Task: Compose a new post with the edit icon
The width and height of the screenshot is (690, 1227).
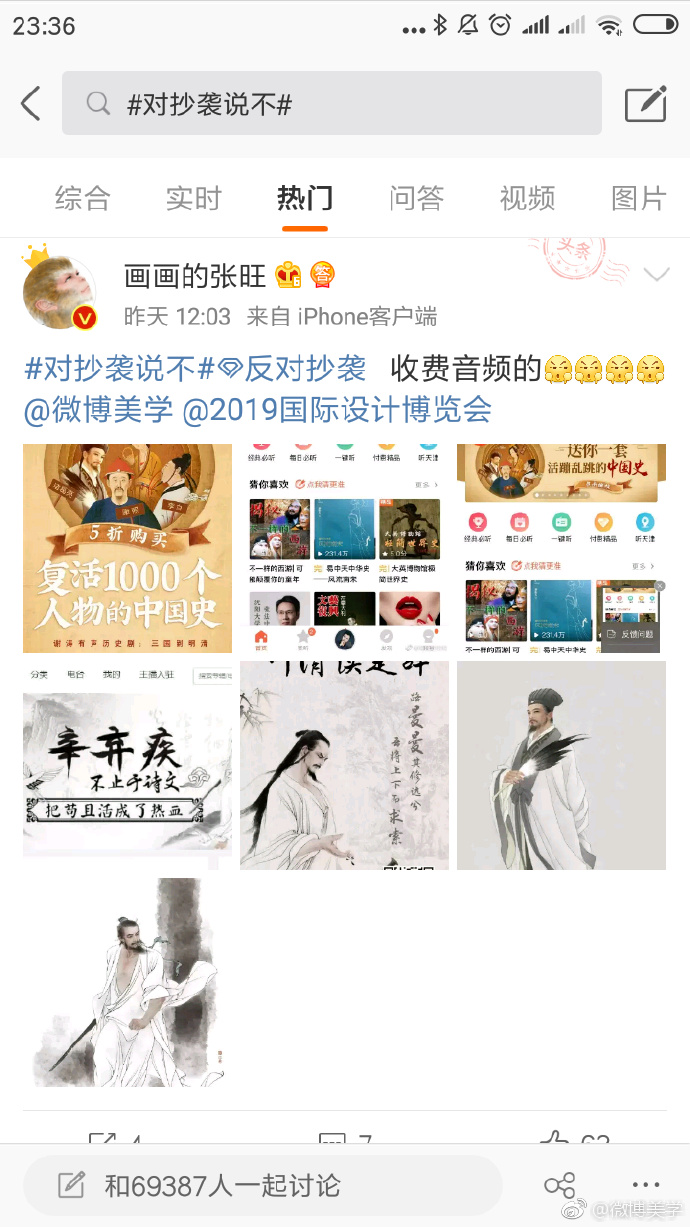Action: [645, 103]
